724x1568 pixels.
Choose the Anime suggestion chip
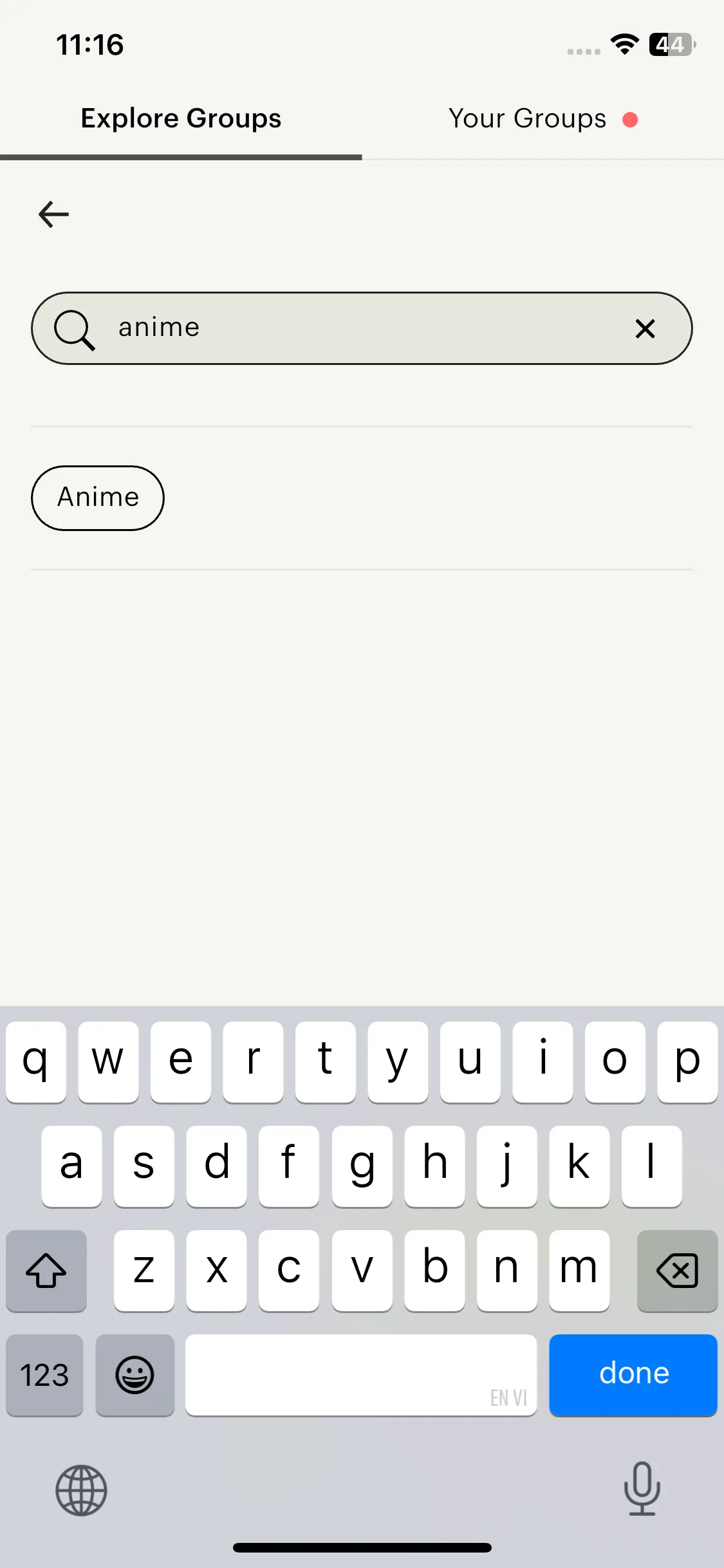(x=98, y=498)
